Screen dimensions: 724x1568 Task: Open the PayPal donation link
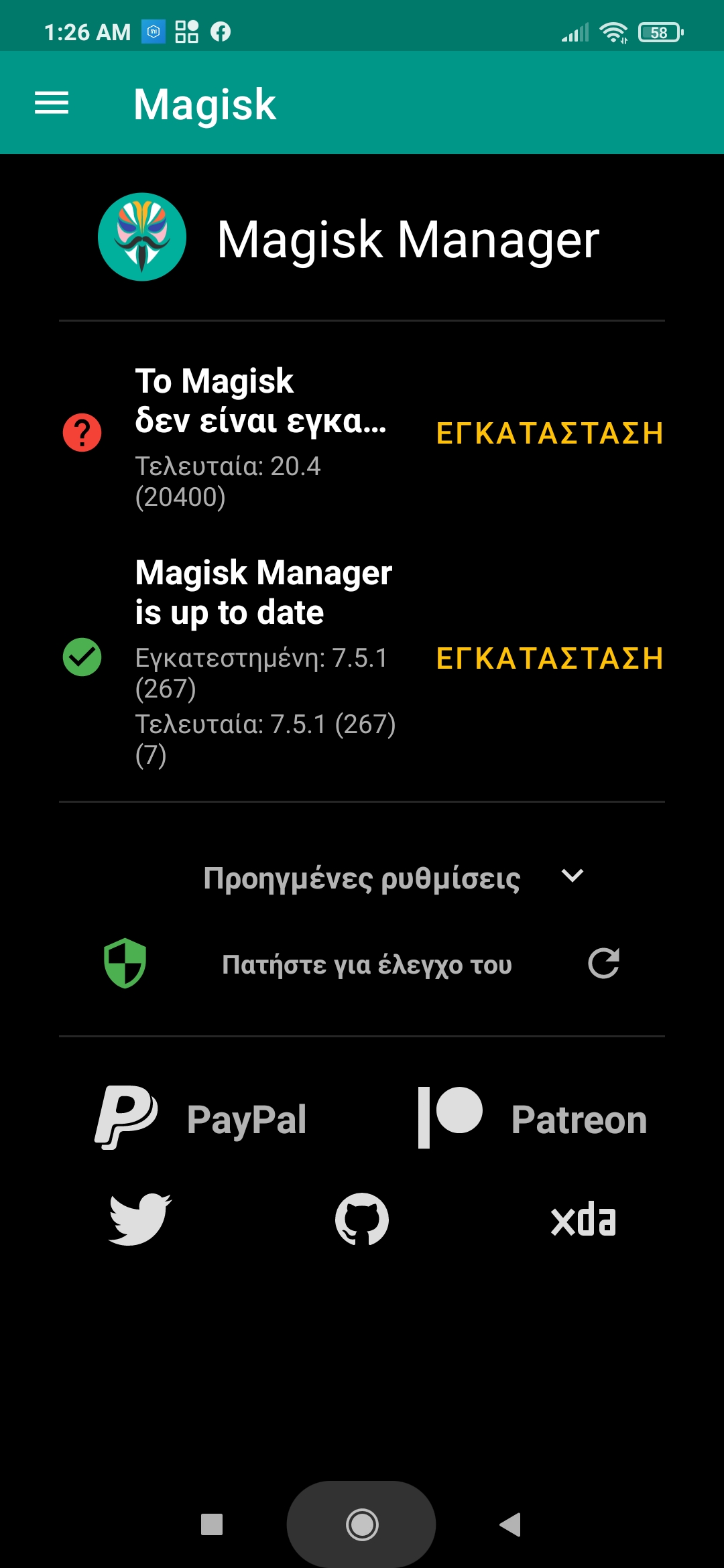coord(201,1119)
